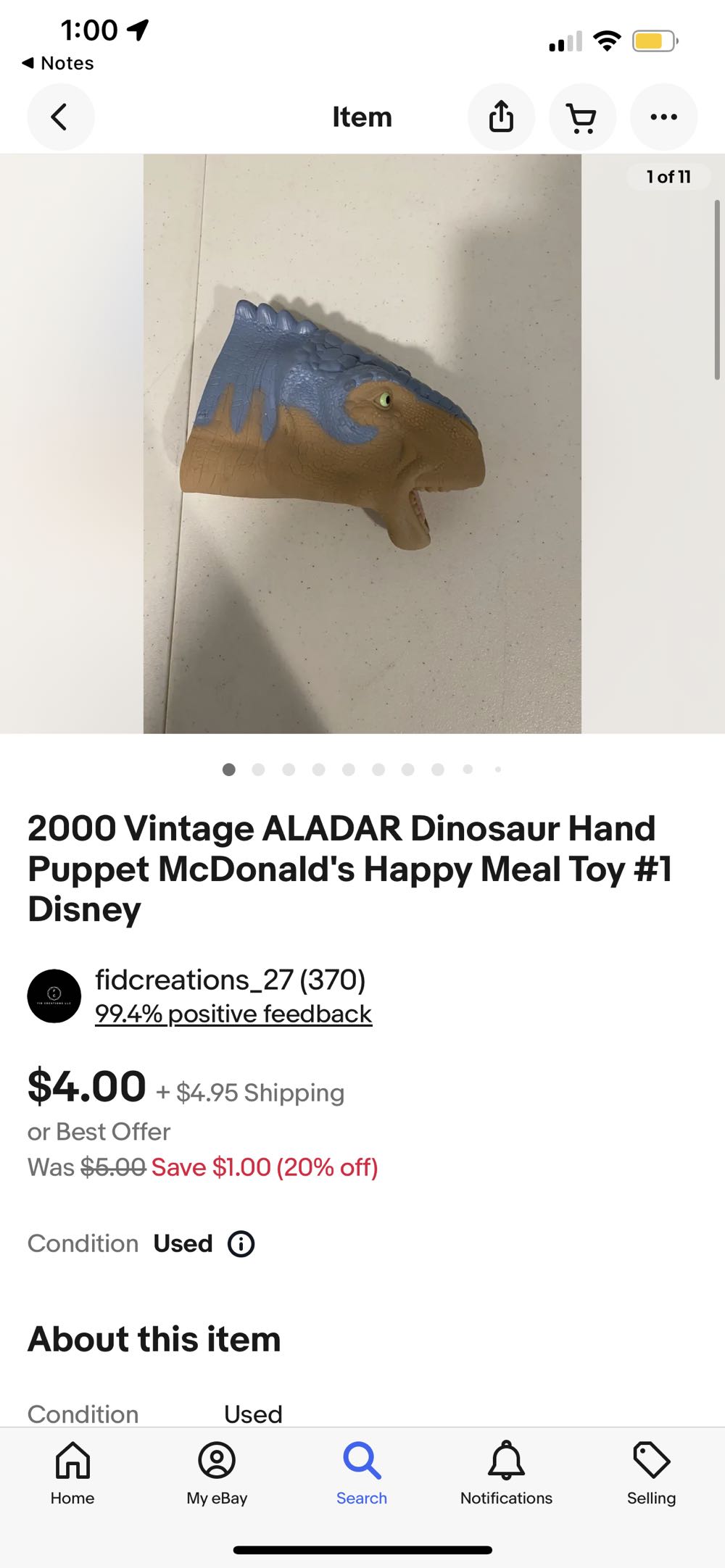Select the fourth carousel dot
Image resolution: width=725 pixels, height=1568 pixels.
[x=318, y=770]
